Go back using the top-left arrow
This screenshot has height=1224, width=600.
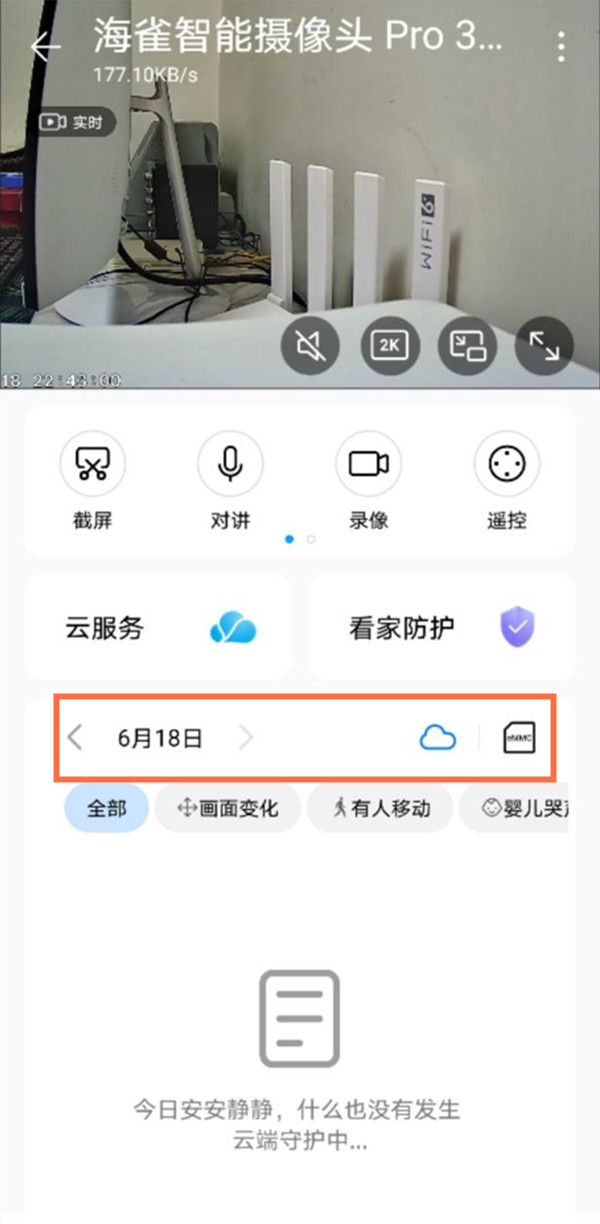tap(45, 46)
